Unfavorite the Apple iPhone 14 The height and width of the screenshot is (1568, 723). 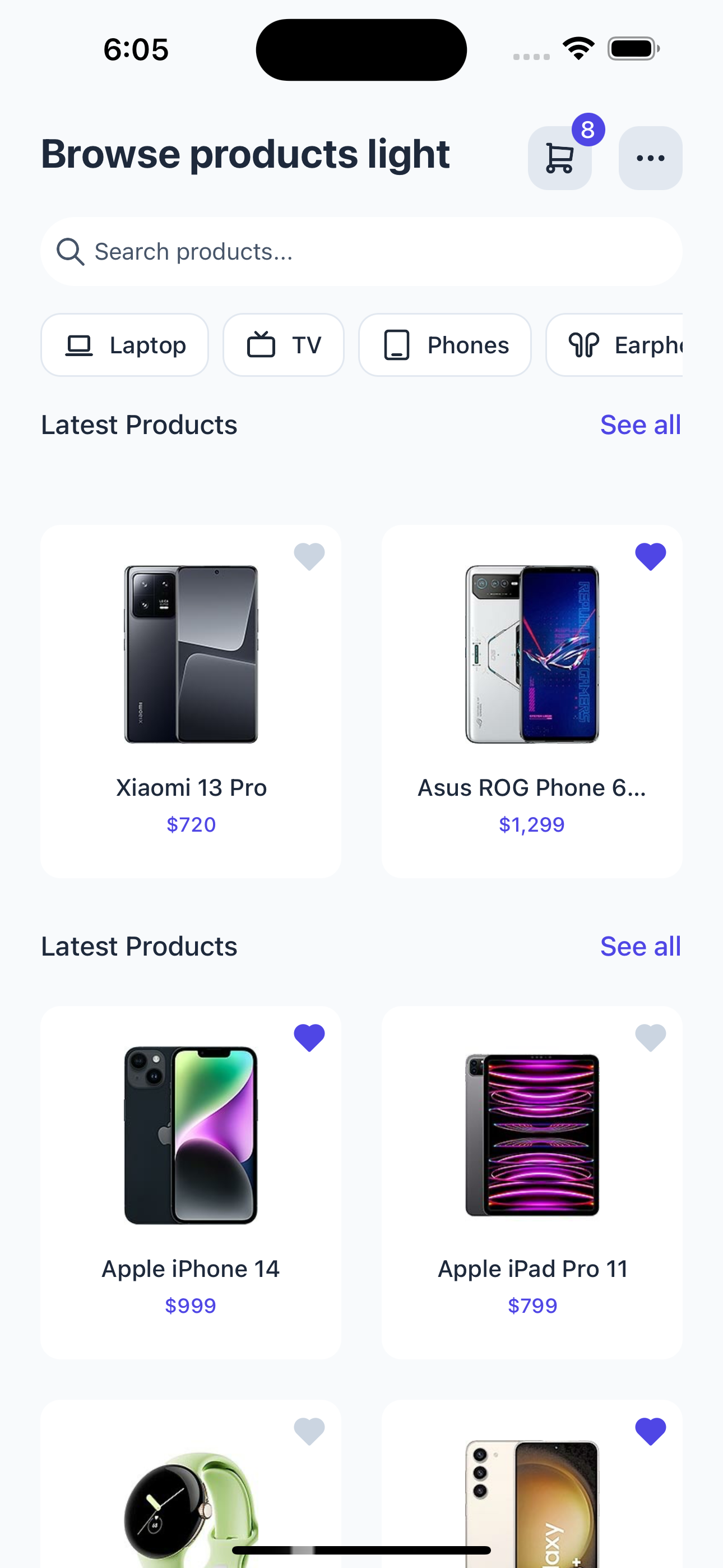click(309, 1039)
